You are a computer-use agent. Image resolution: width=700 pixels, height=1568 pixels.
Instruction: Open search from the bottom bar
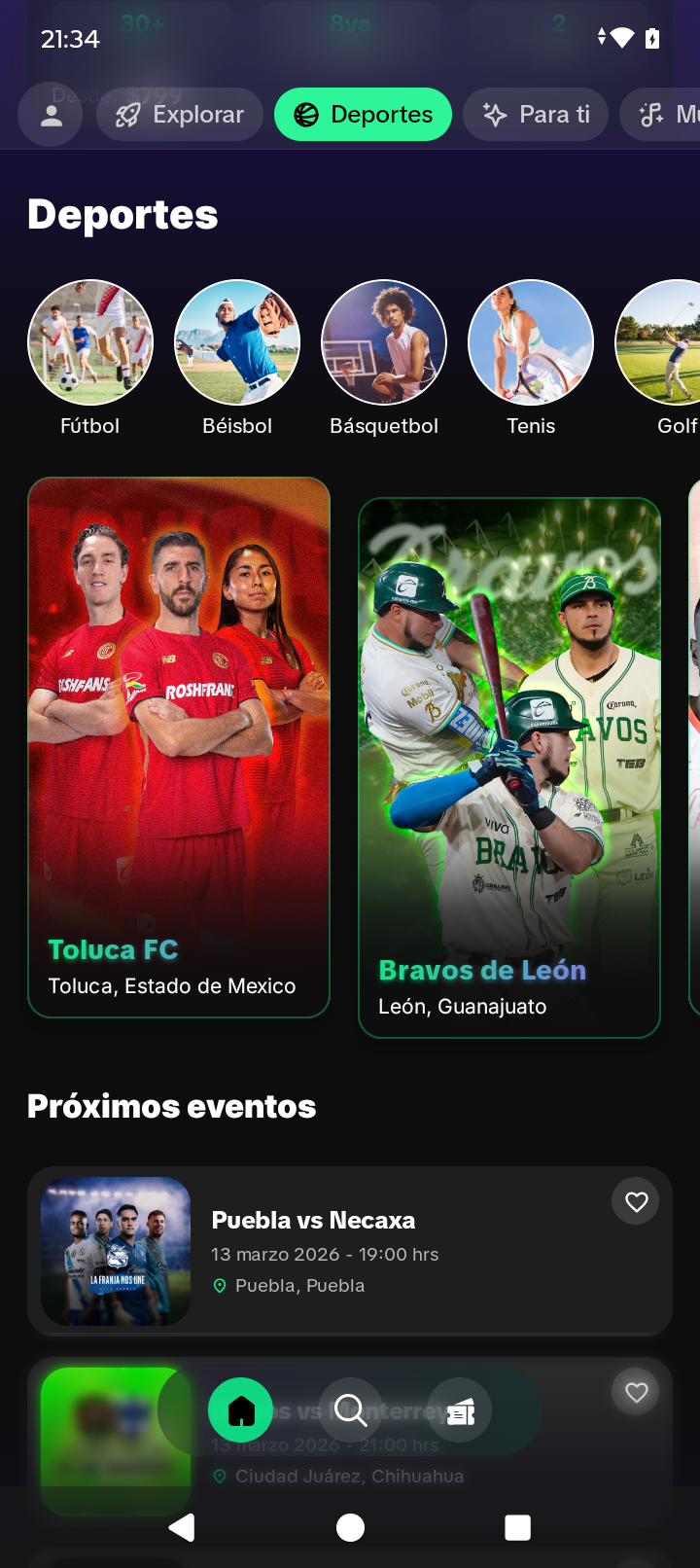click(x=350, y=1410)
